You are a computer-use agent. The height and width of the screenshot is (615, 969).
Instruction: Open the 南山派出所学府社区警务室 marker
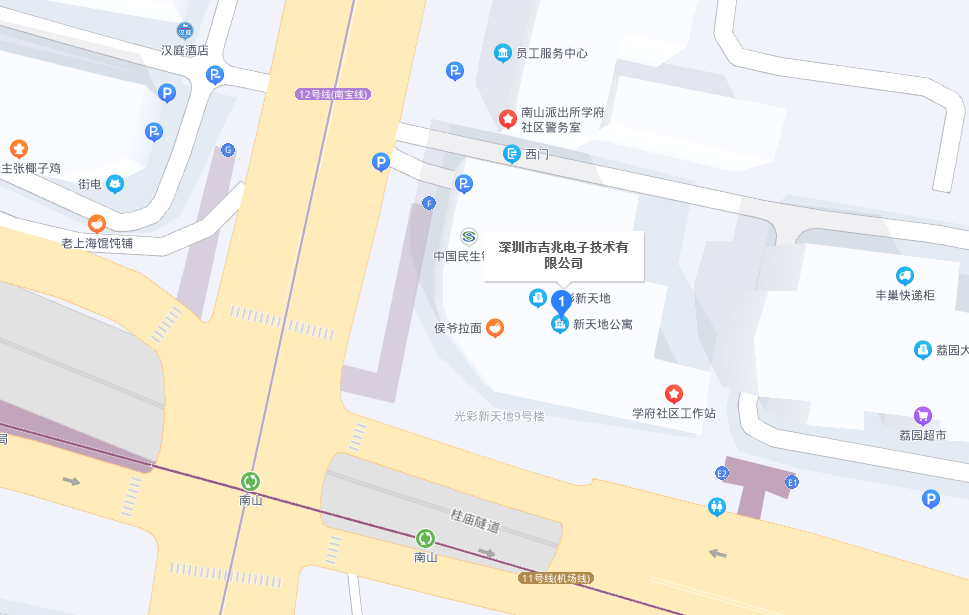(508, 120)
